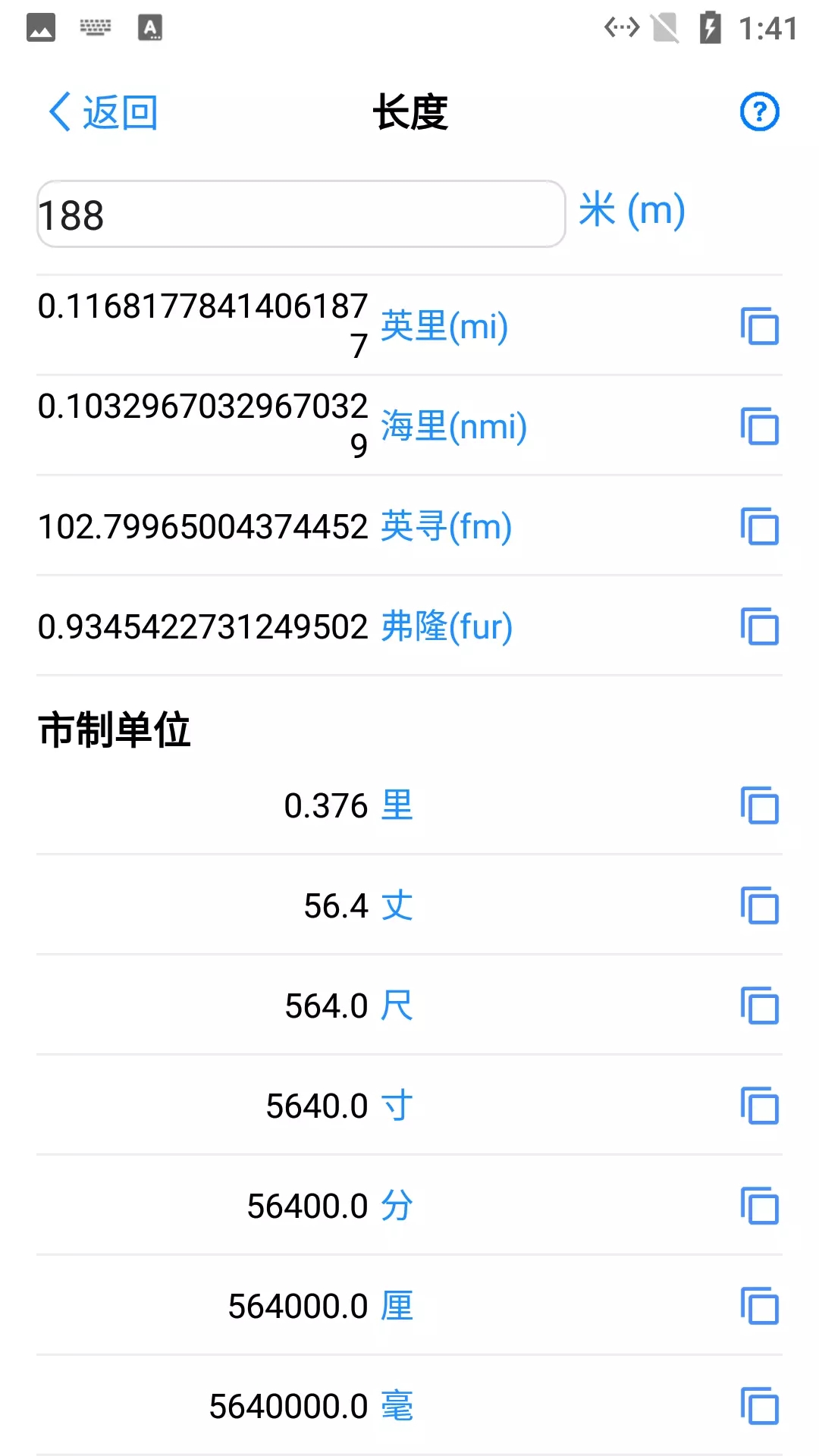Click the input field containing 188
This screenshot has height=1456, width=819.
(300, 213)
